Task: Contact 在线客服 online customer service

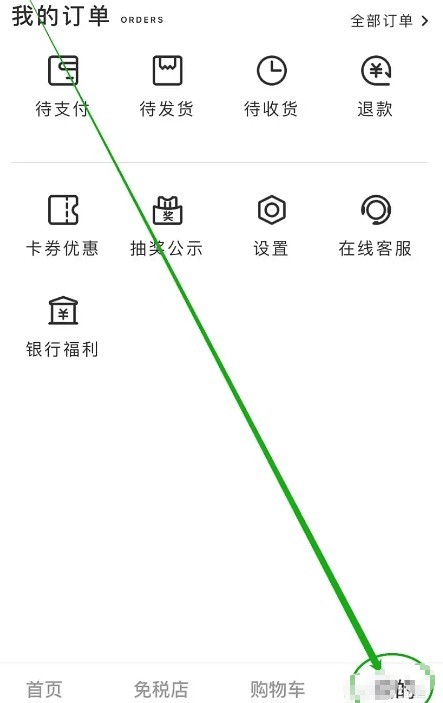Action: point(376,226)
